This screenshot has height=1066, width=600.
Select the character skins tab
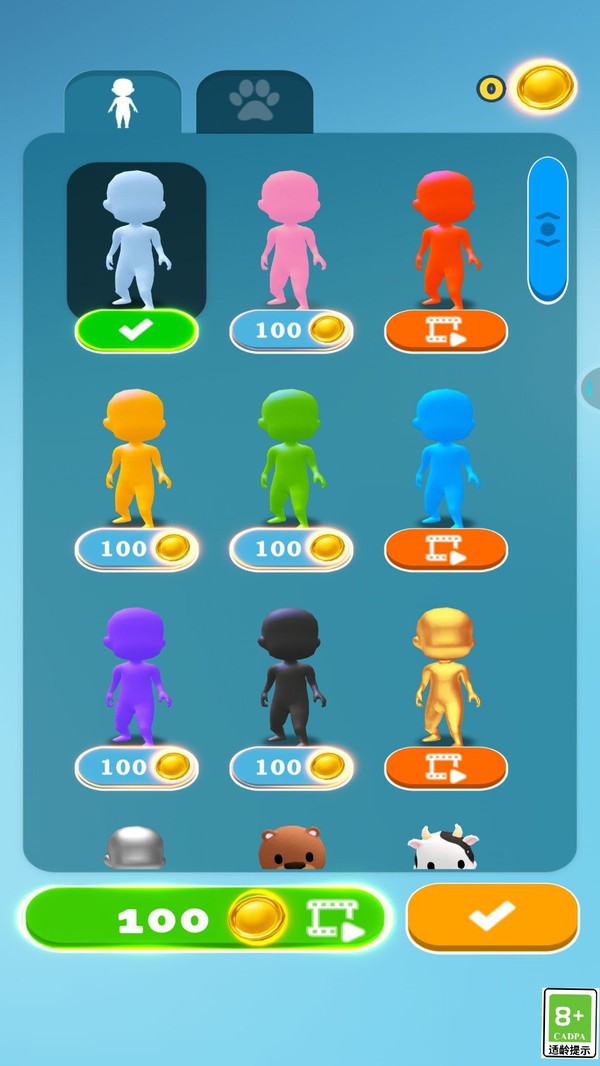coord(123,101)
